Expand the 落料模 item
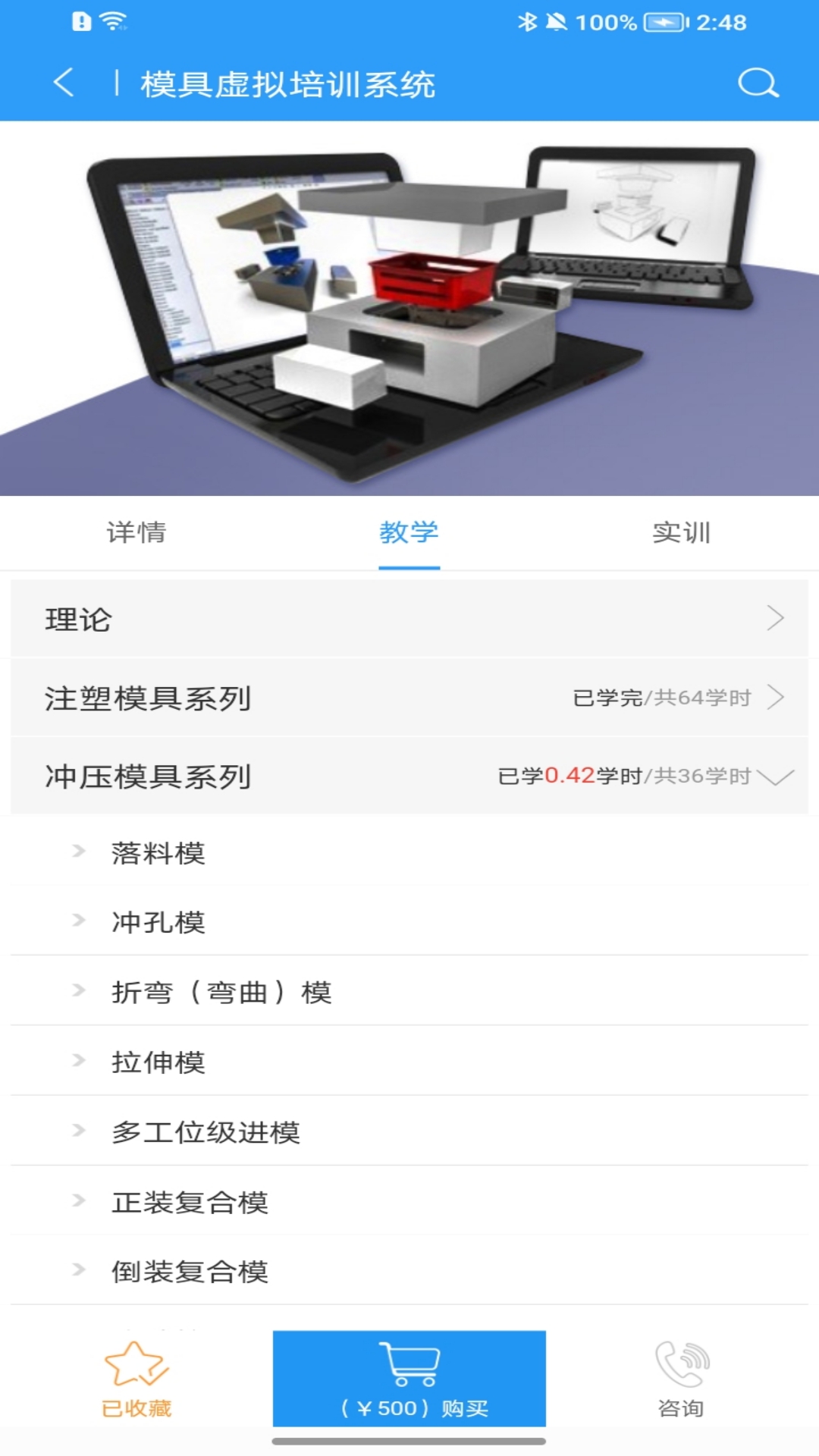This screenshot has height=1456, width=819. (x=158, y=853)
